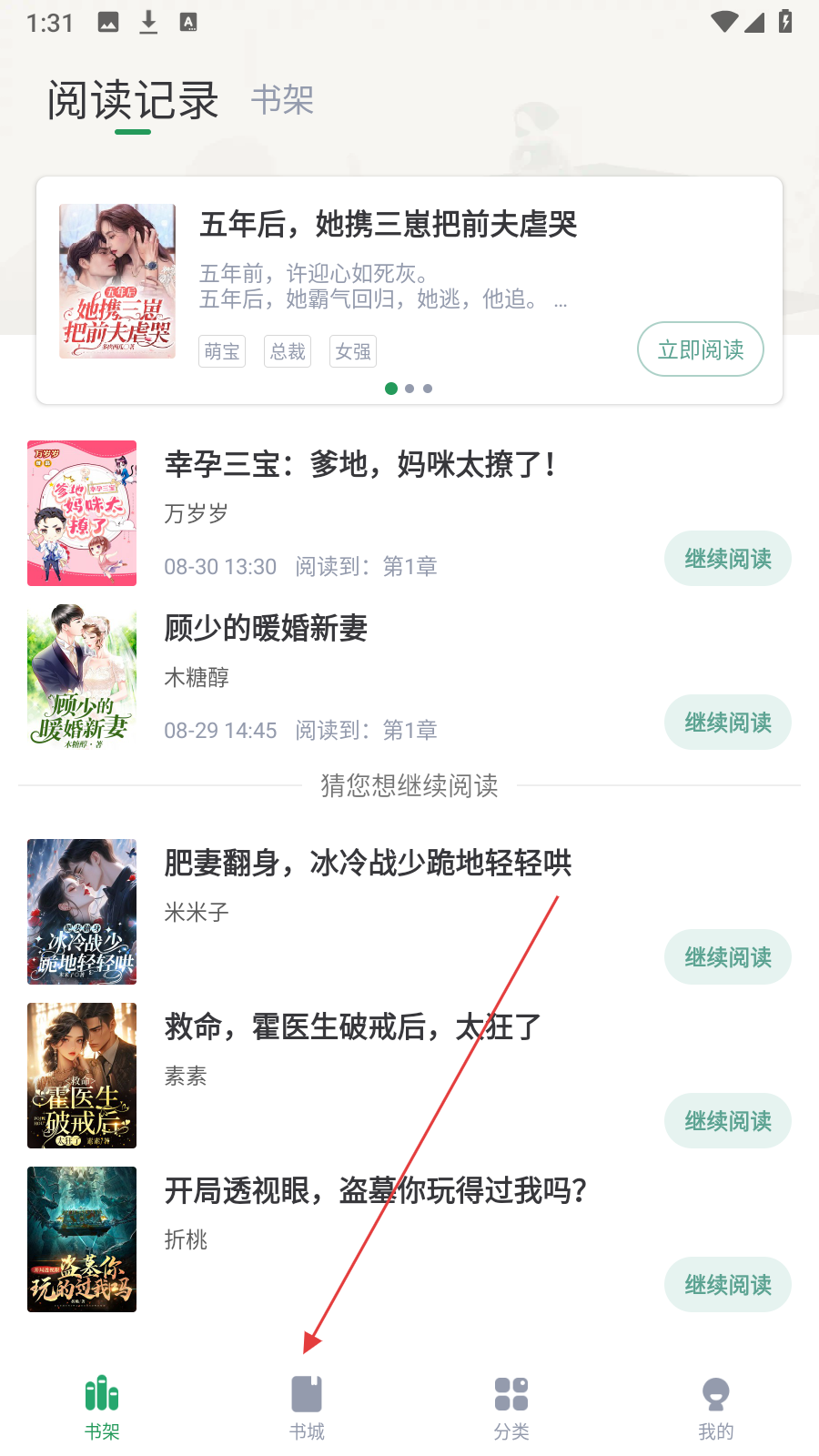Tap the banner page indicator dots

[x=409, y=389]
